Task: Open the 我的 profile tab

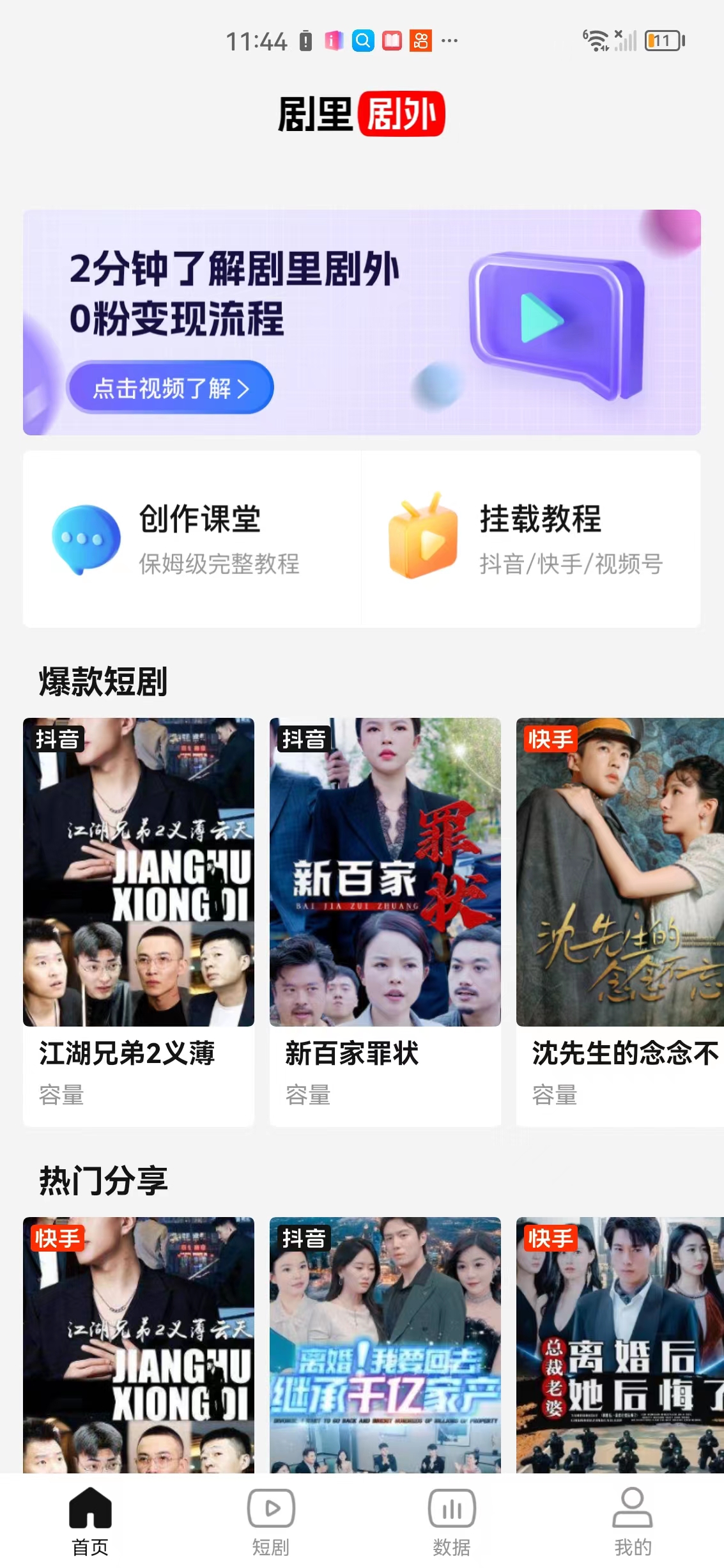Action: (633, 1521)
